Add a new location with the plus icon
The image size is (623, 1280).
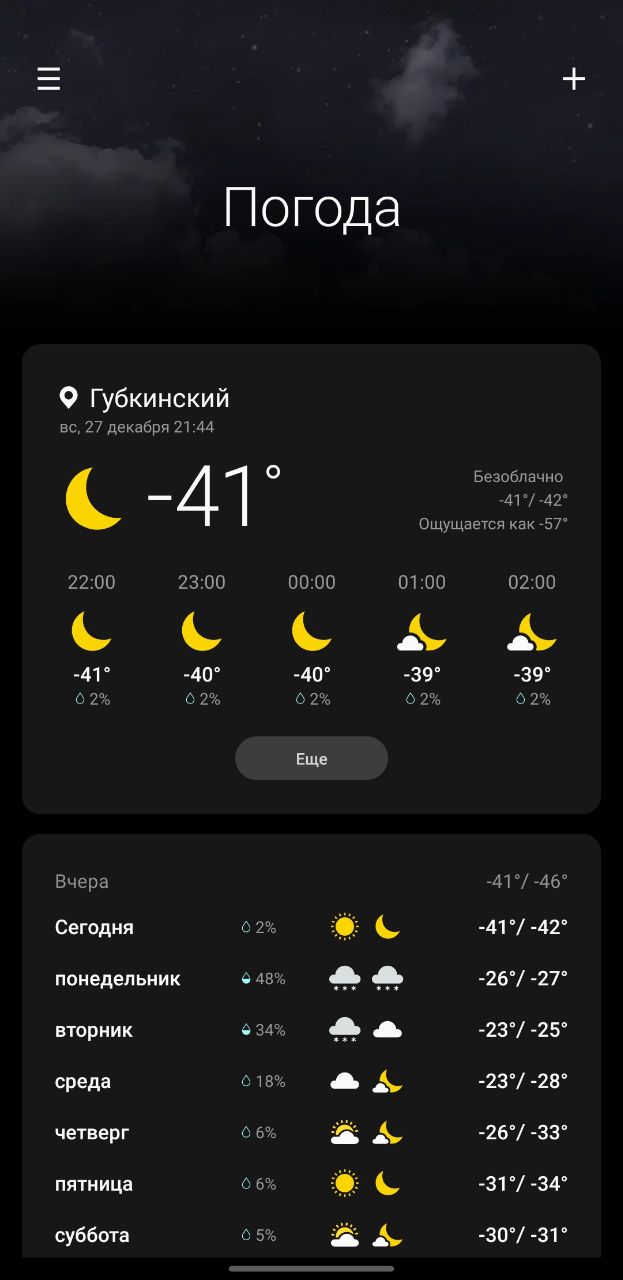point(573,79)
